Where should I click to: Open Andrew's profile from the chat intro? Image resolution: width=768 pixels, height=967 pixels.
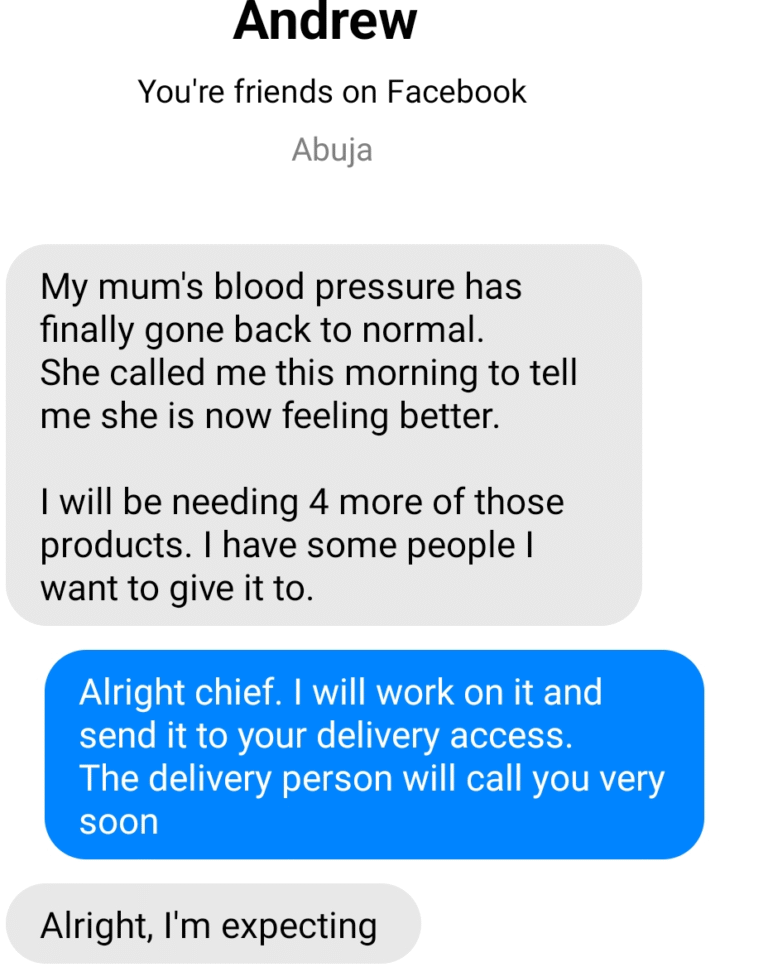325,22
